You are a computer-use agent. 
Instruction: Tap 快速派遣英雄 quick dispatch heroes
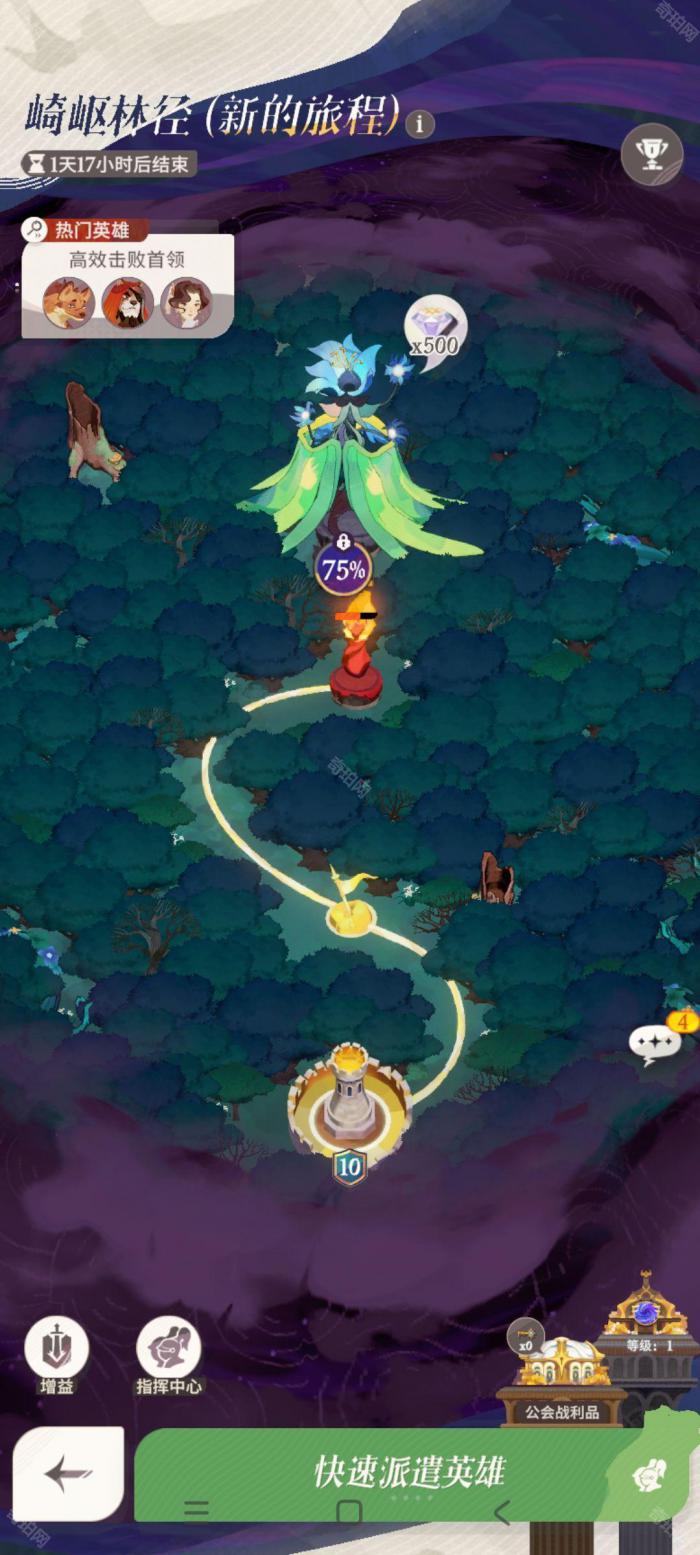(x=410, y=1473)
